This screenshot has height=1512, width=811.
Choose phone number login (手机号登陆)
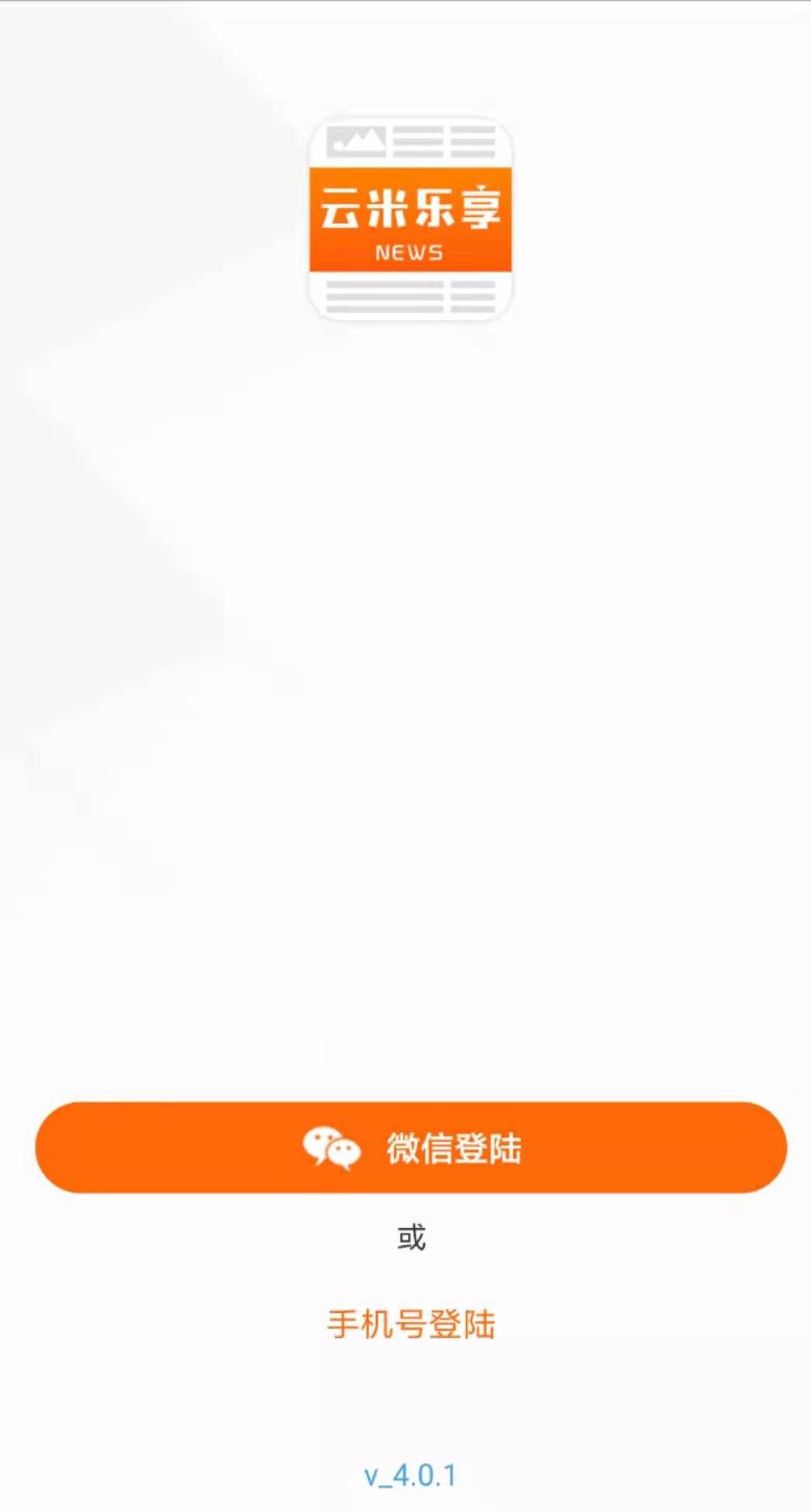[411, 1324]
